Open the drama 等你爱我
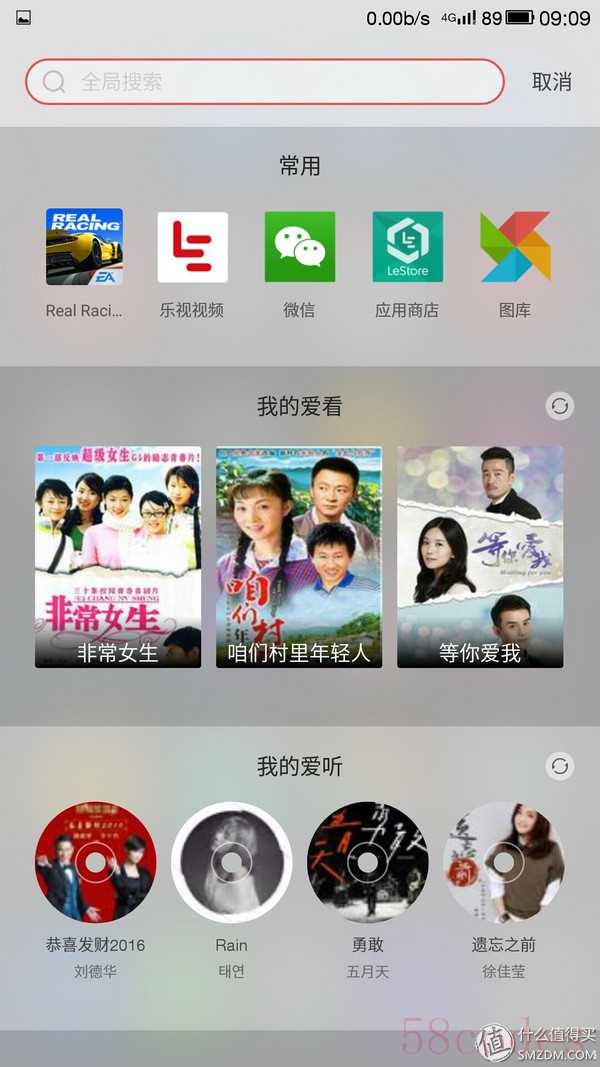This screenshot has height=1067, width=600. (480, 556)
